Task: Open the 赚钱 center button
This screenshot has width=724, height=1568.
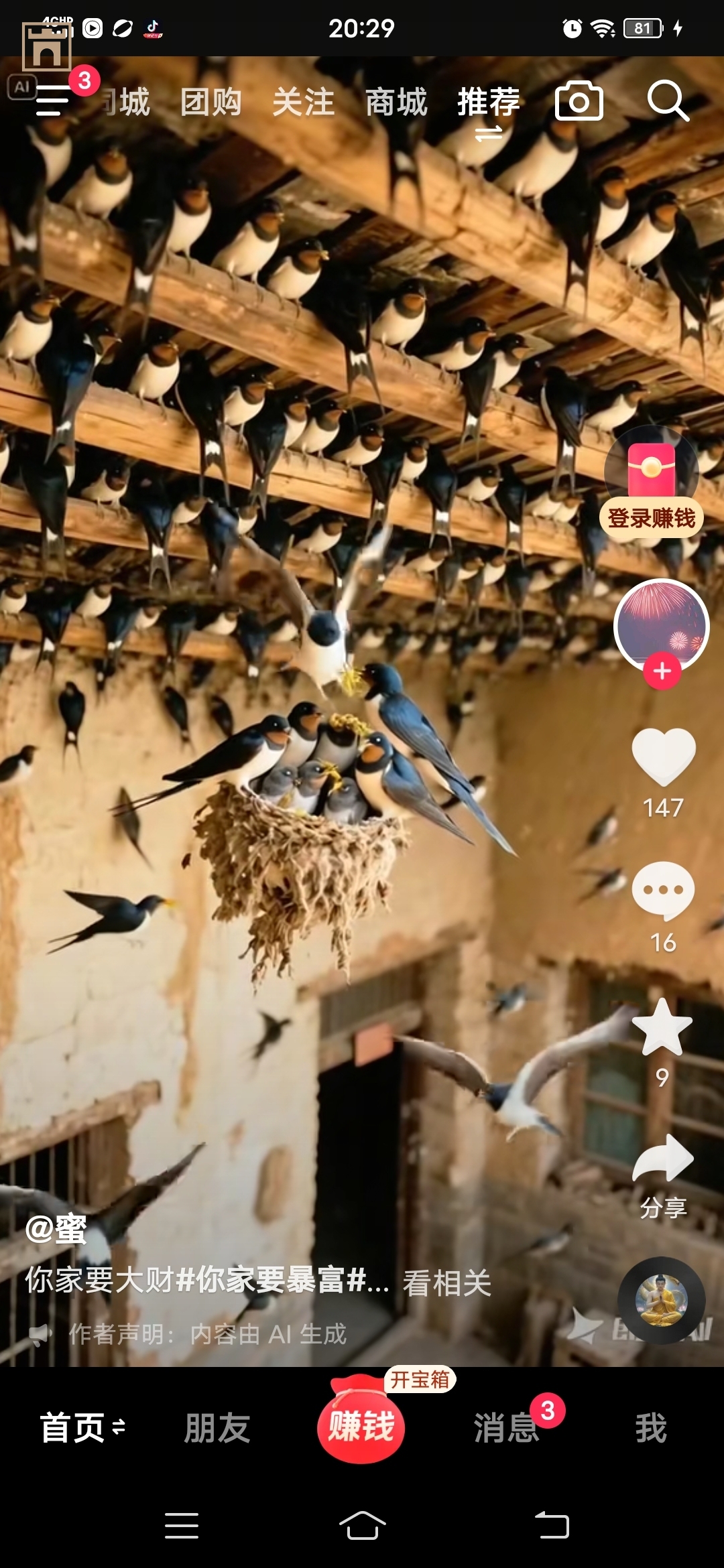Action: (361, 1424)
